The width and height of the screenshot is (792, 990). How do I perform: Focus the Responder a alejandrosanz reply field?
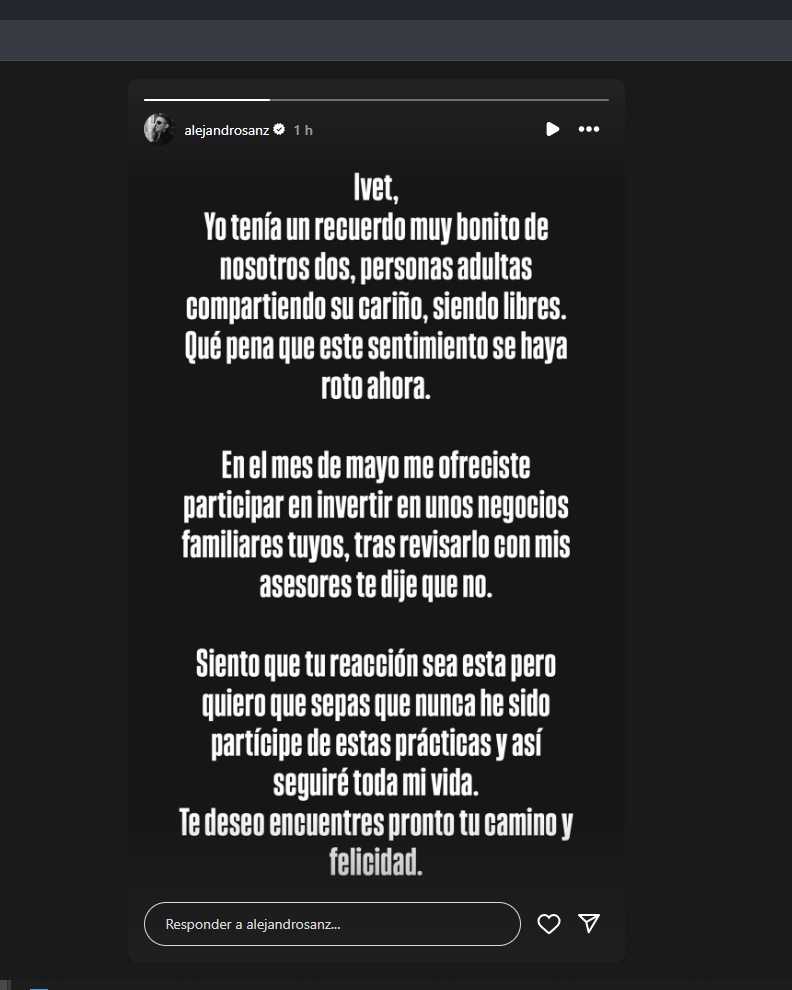pyautogui.click(x=332, y=924)
